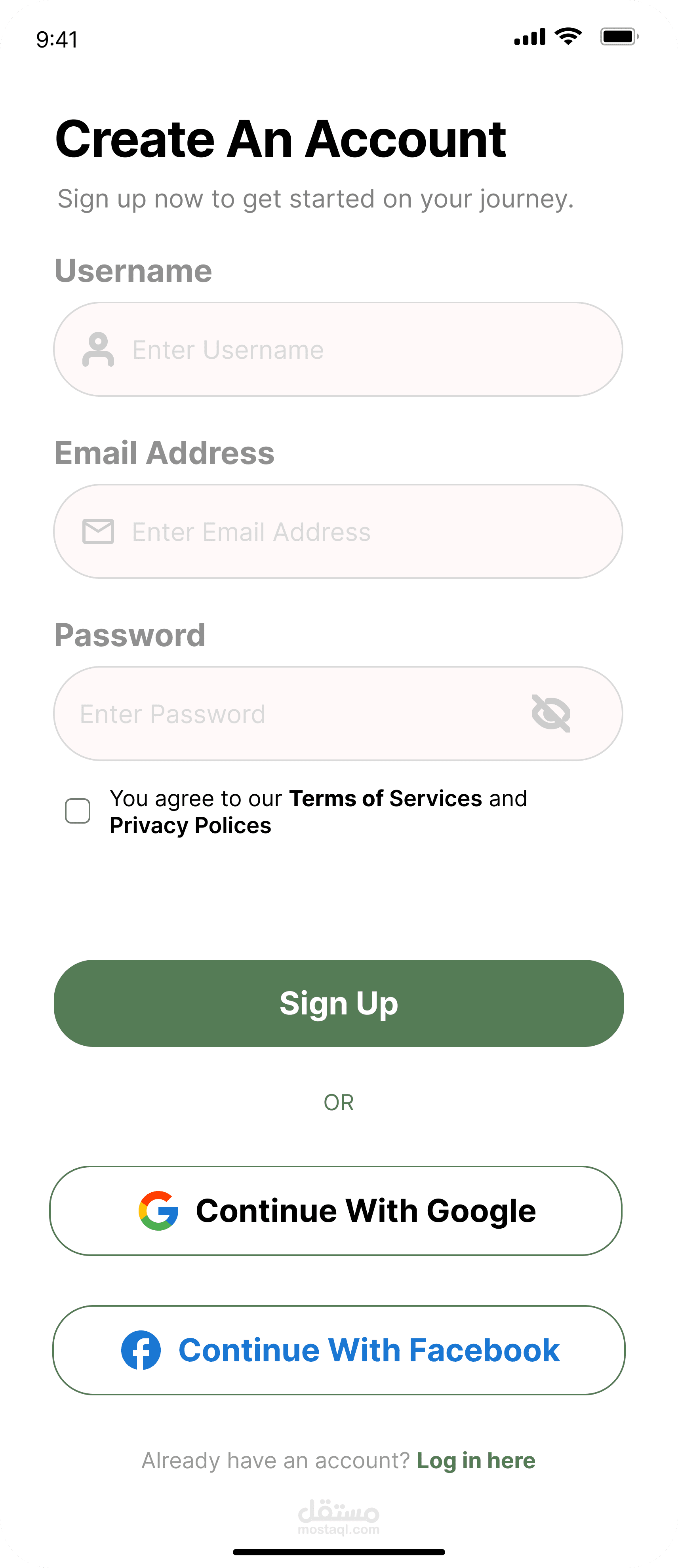The width and height of the screenshot is (678, 1568).
Task: Continue With Google
Action: click(x=336, y=1211)
